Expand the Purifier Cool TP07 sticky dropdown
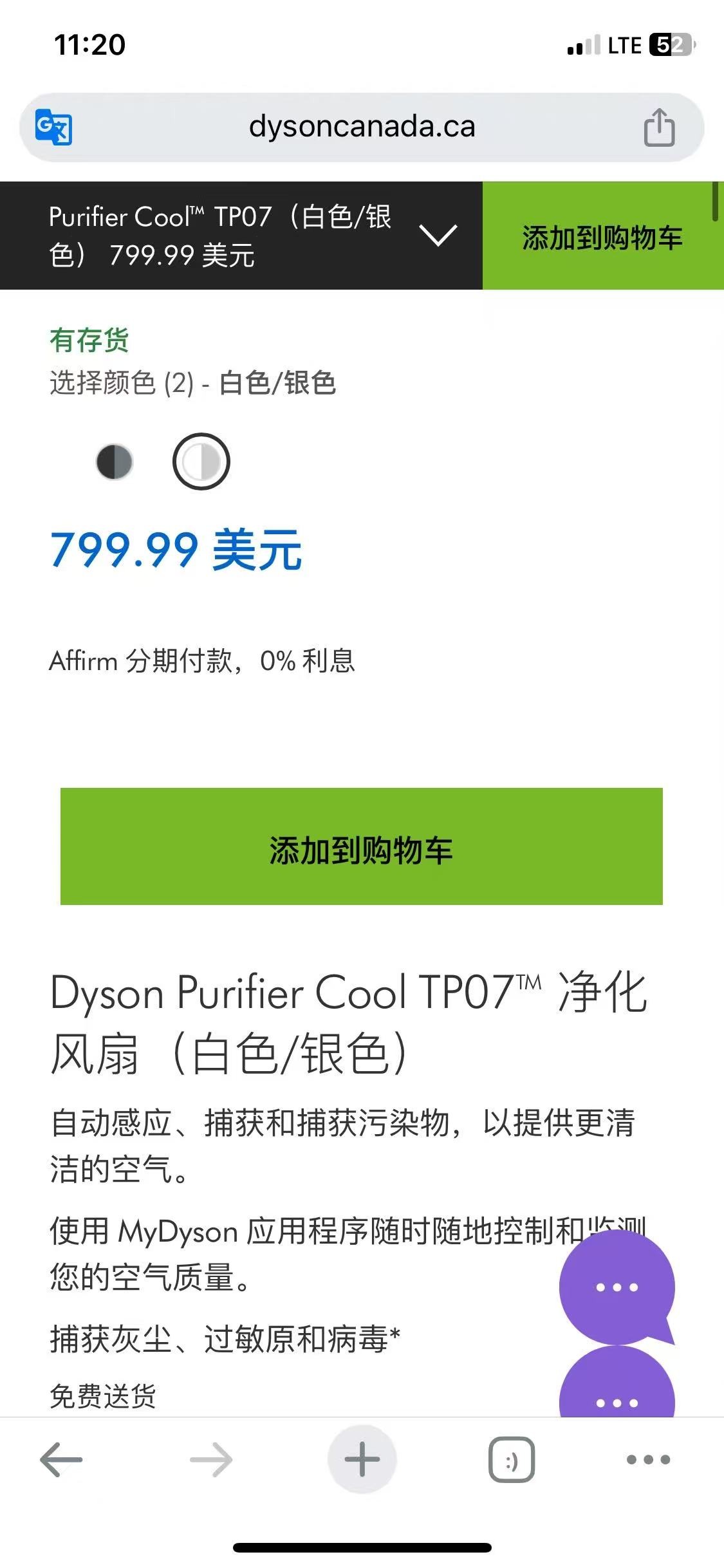Screen dimensions: 724x1568 pos(438,235)
